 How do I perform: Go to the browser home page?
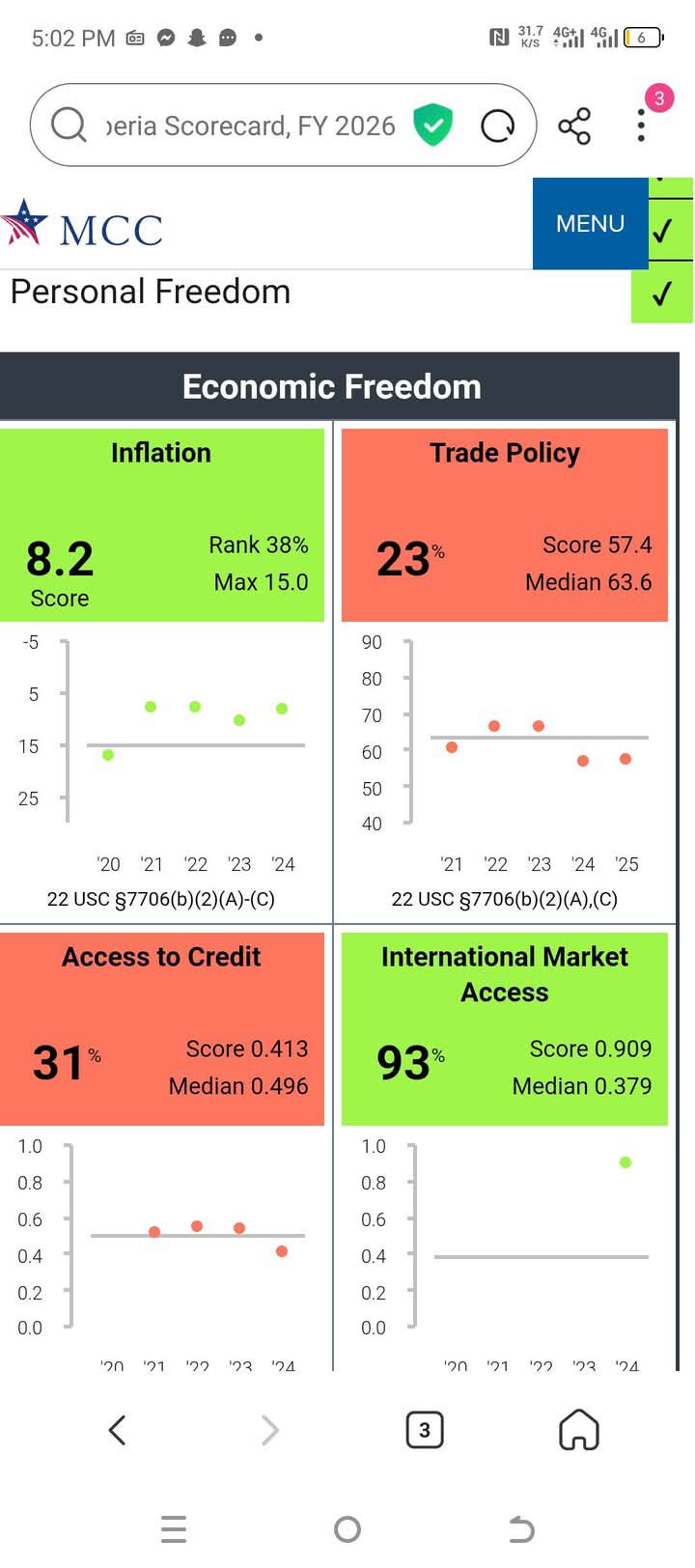tap(579, 1430)
